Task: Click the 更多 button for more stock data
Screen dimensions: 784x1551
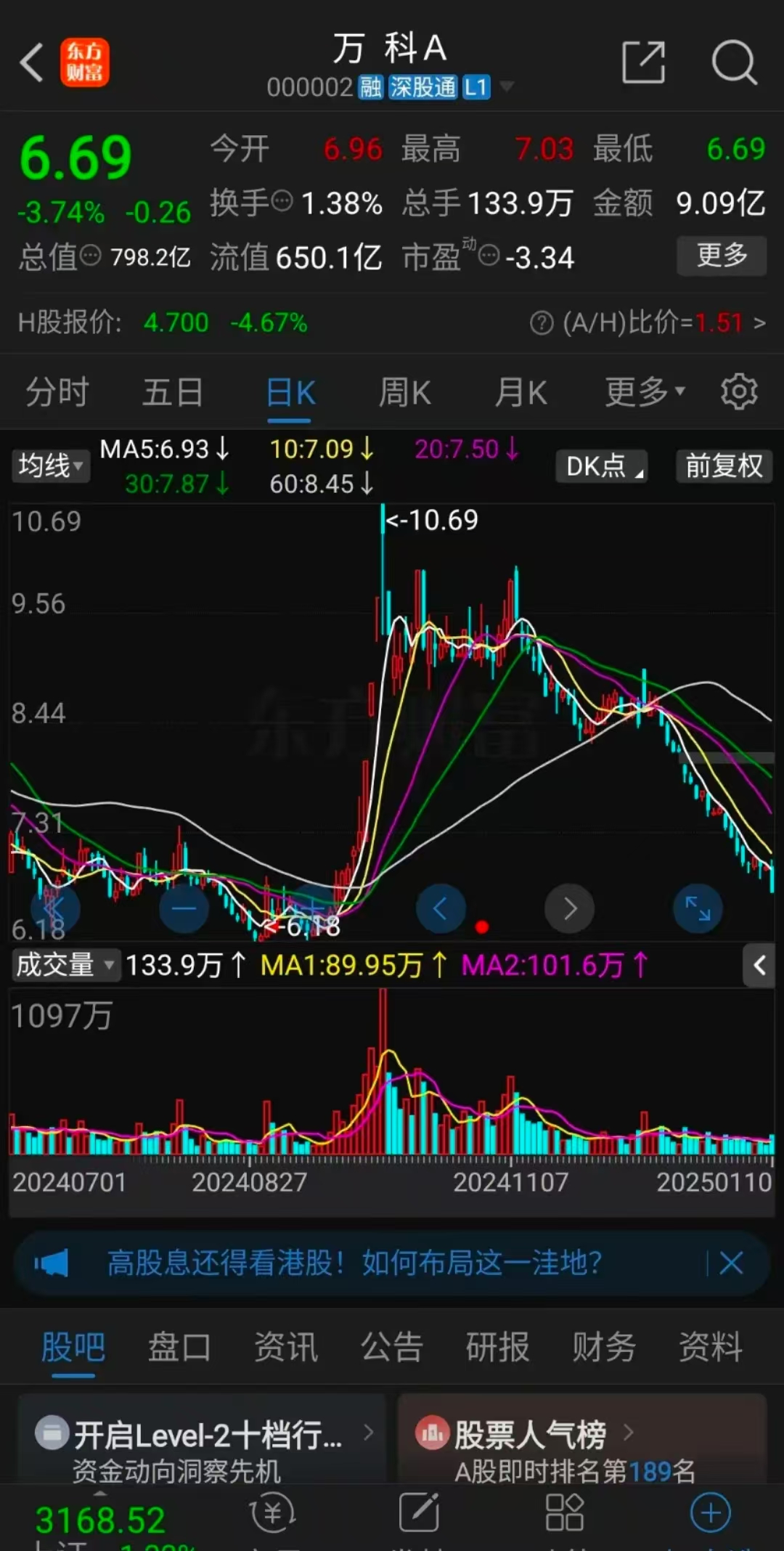Action: click(721, 256)
